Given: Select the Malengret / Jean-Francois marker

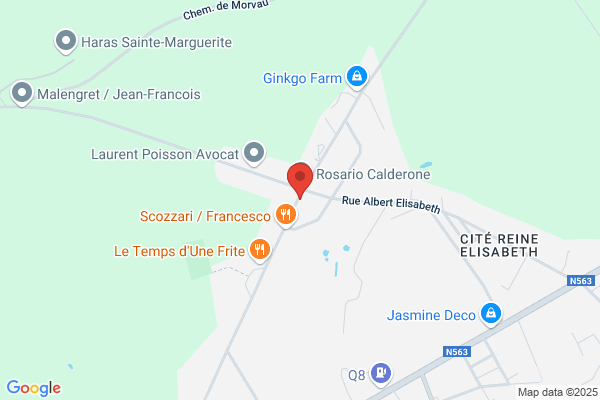Looking at the screenshot, I should click(22, 94).
